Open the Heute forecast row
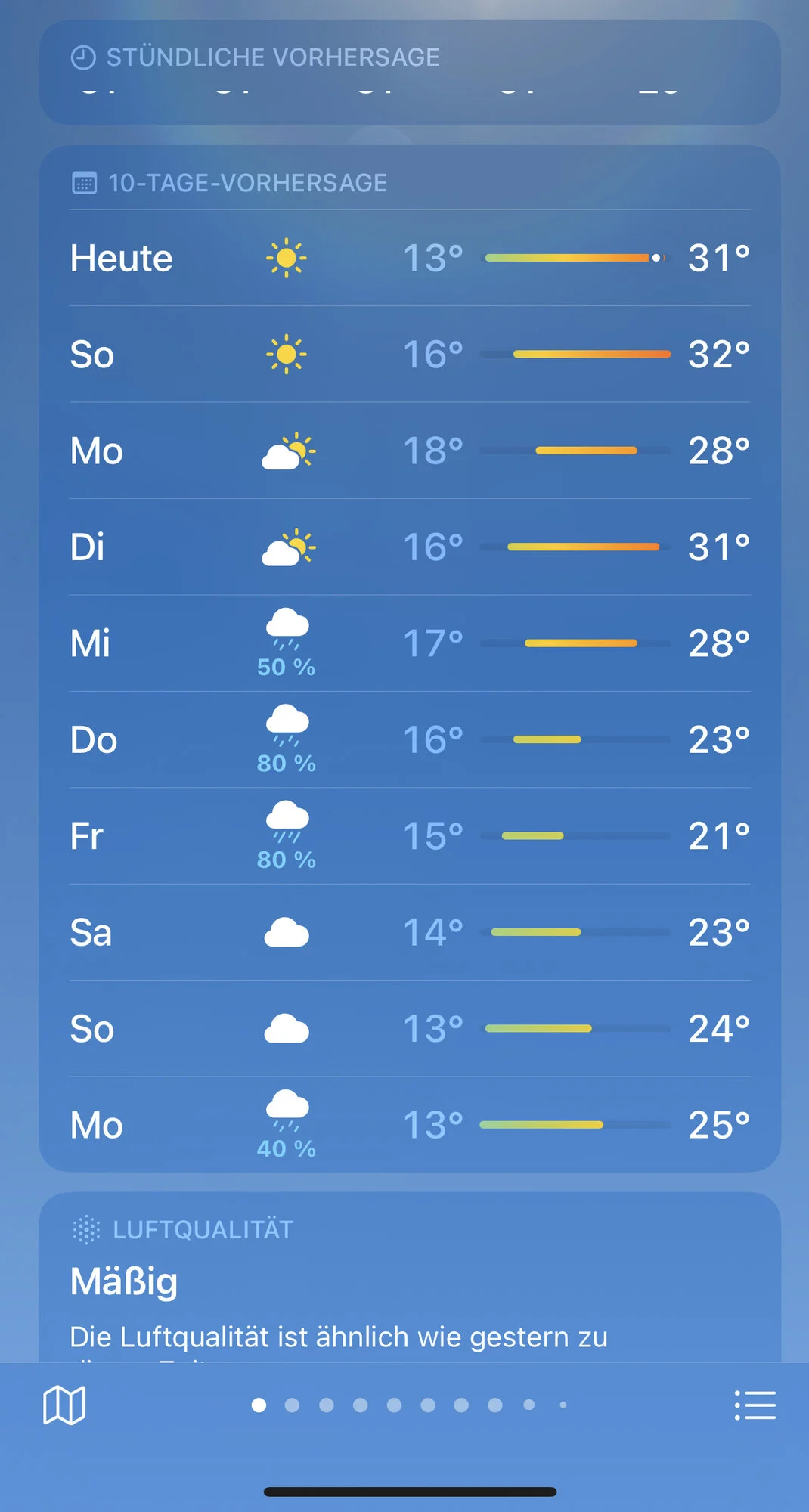Viewport: 809px width, 1512px height. [x=410, y=258]
